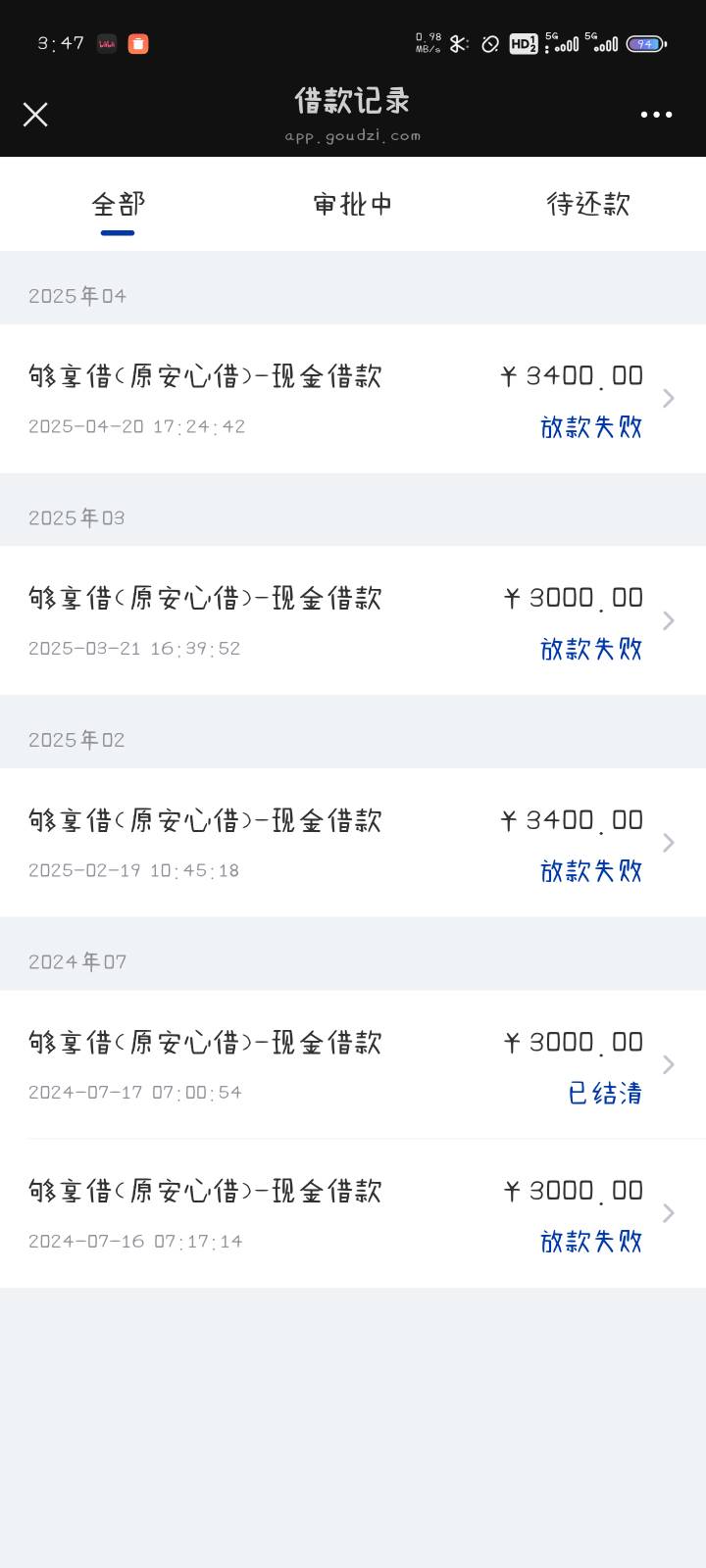Select the 全部 tab
This screenshot has height=1568, width=706.
118,204
